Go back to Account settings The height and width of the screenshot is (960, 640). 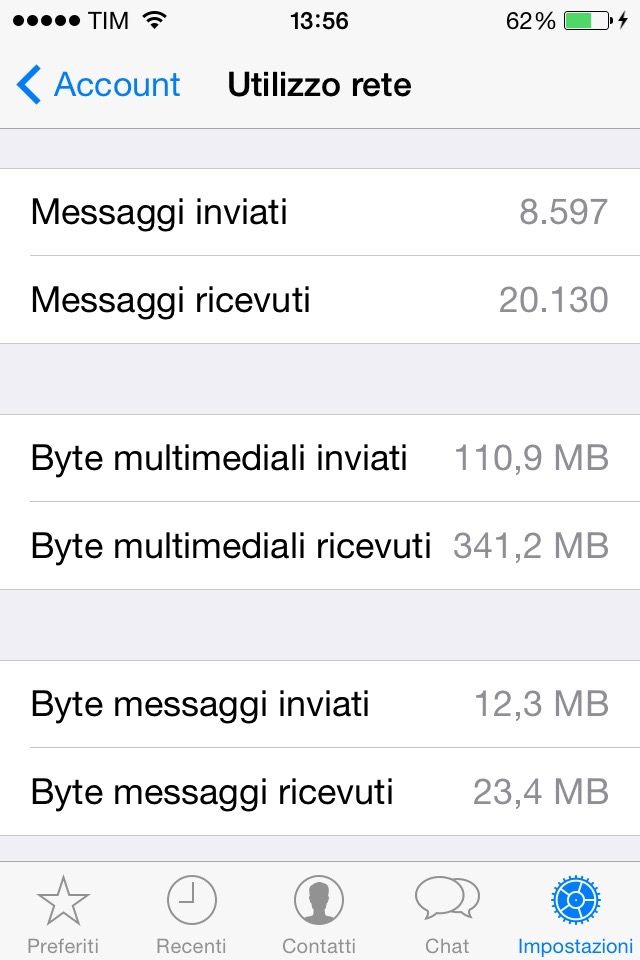[x=98, y=85]
